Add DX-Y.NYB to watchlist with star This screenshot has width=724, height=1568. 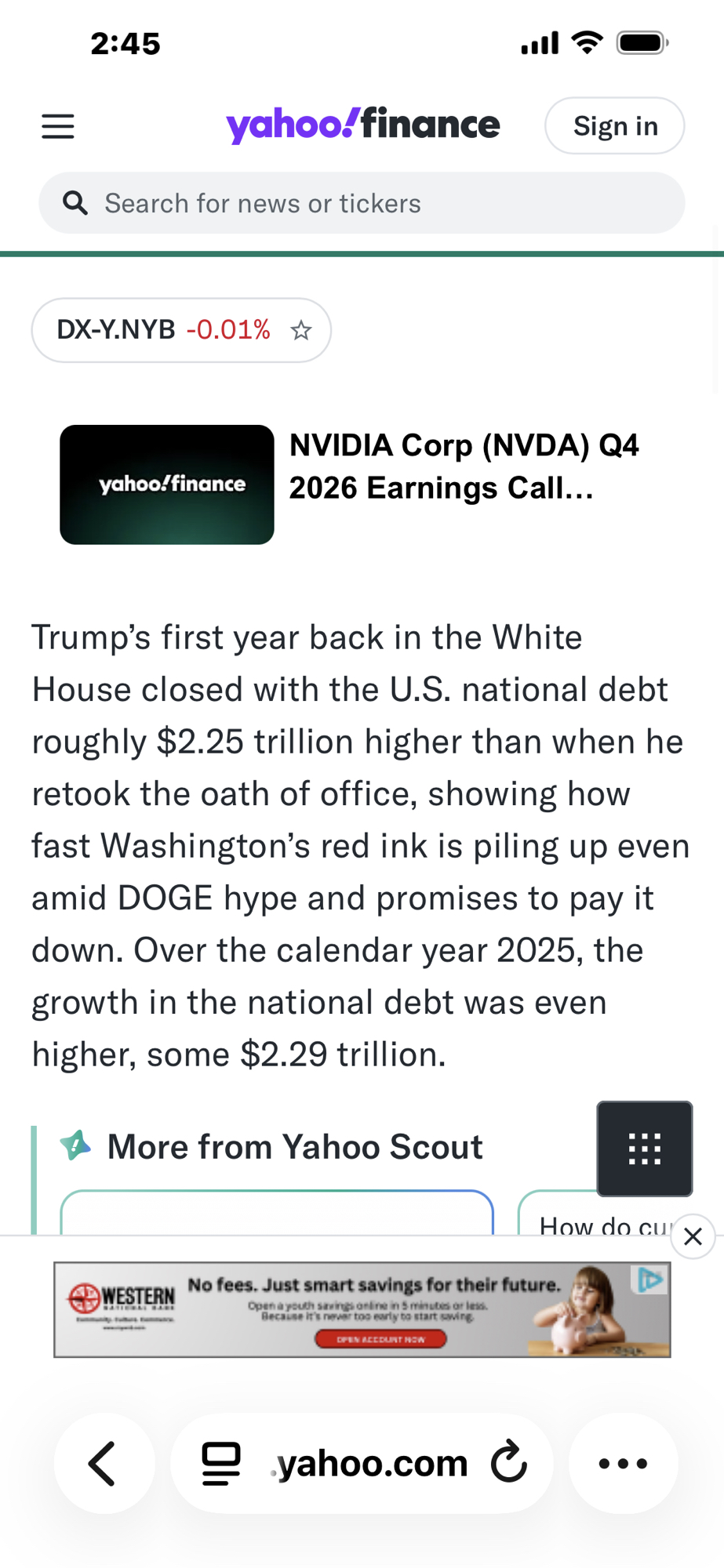pyautogui.click(x=301, y=331)
